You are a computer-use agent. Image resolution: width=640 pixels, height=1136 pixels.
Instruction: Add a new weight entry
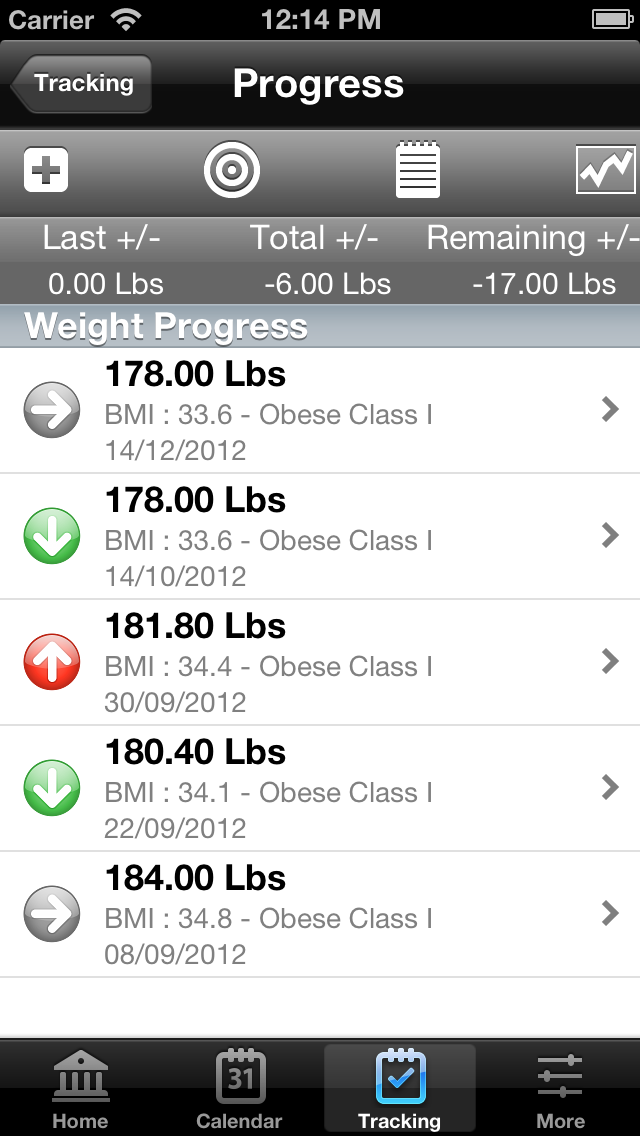[x=46, y=171]
